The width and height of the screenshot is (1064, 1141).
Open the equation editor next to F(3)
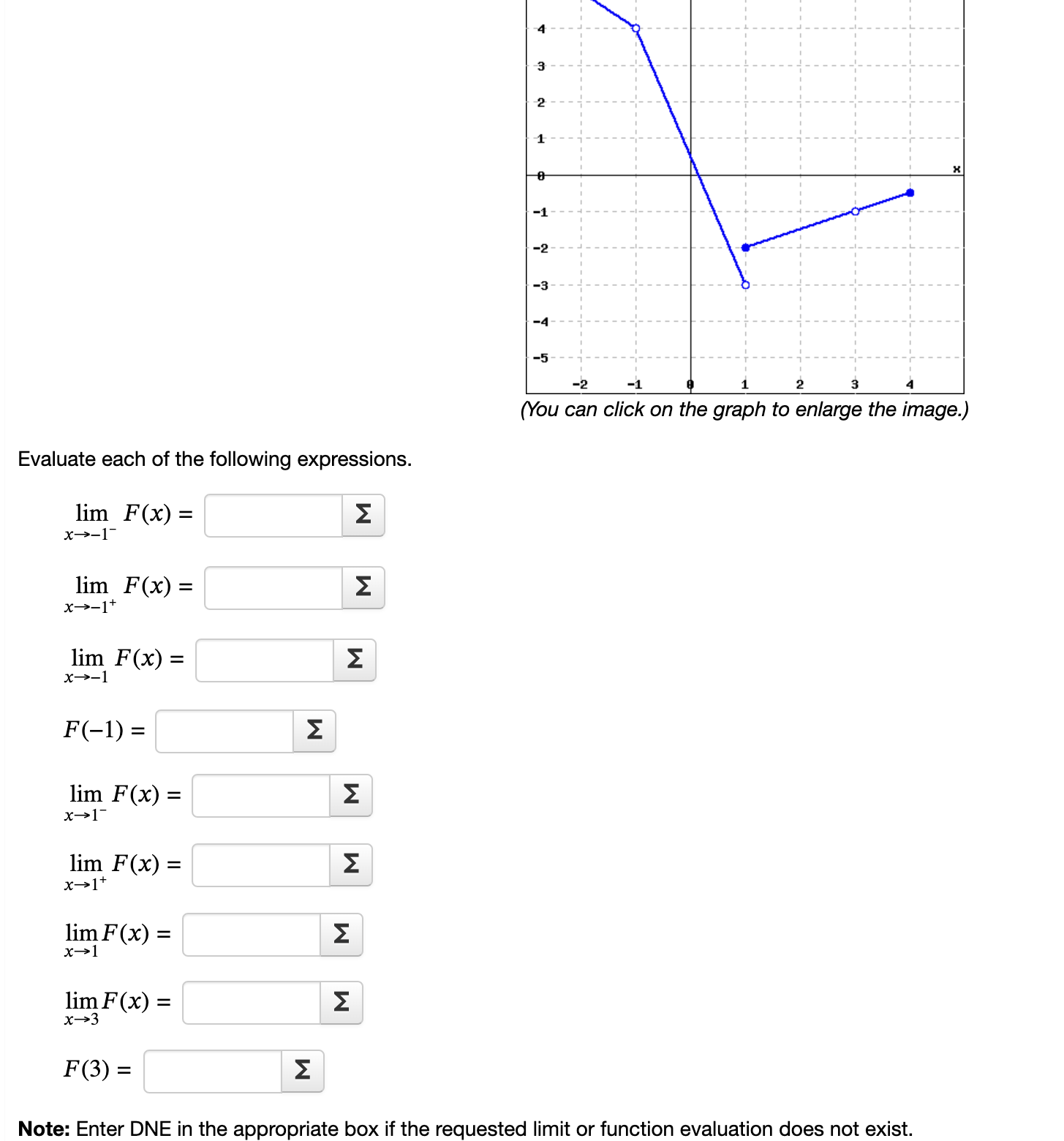303,1072
